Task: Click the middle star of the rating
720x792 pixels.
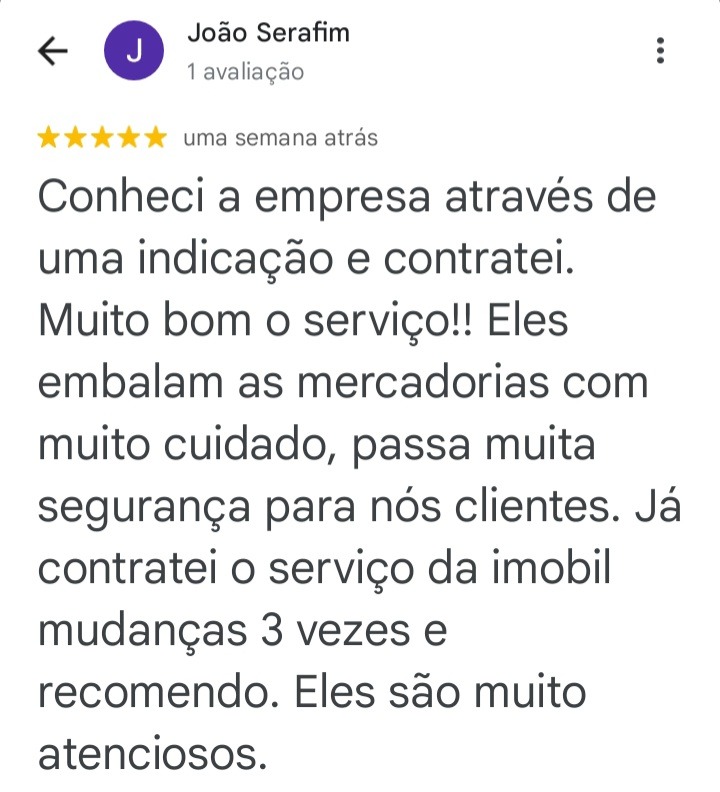Action: pyautogui.click(x=104, y=137)
